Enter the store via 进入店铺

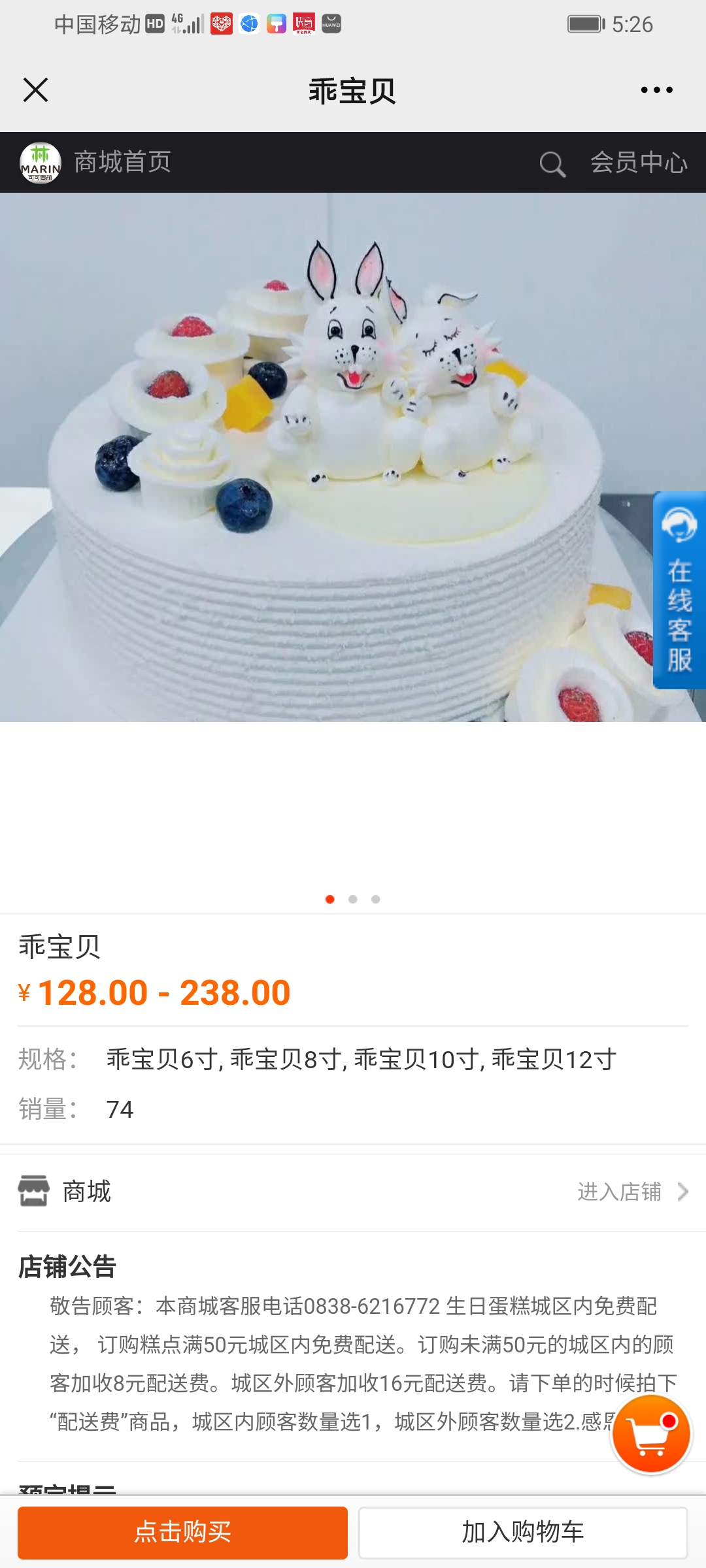coord(631,1192)
